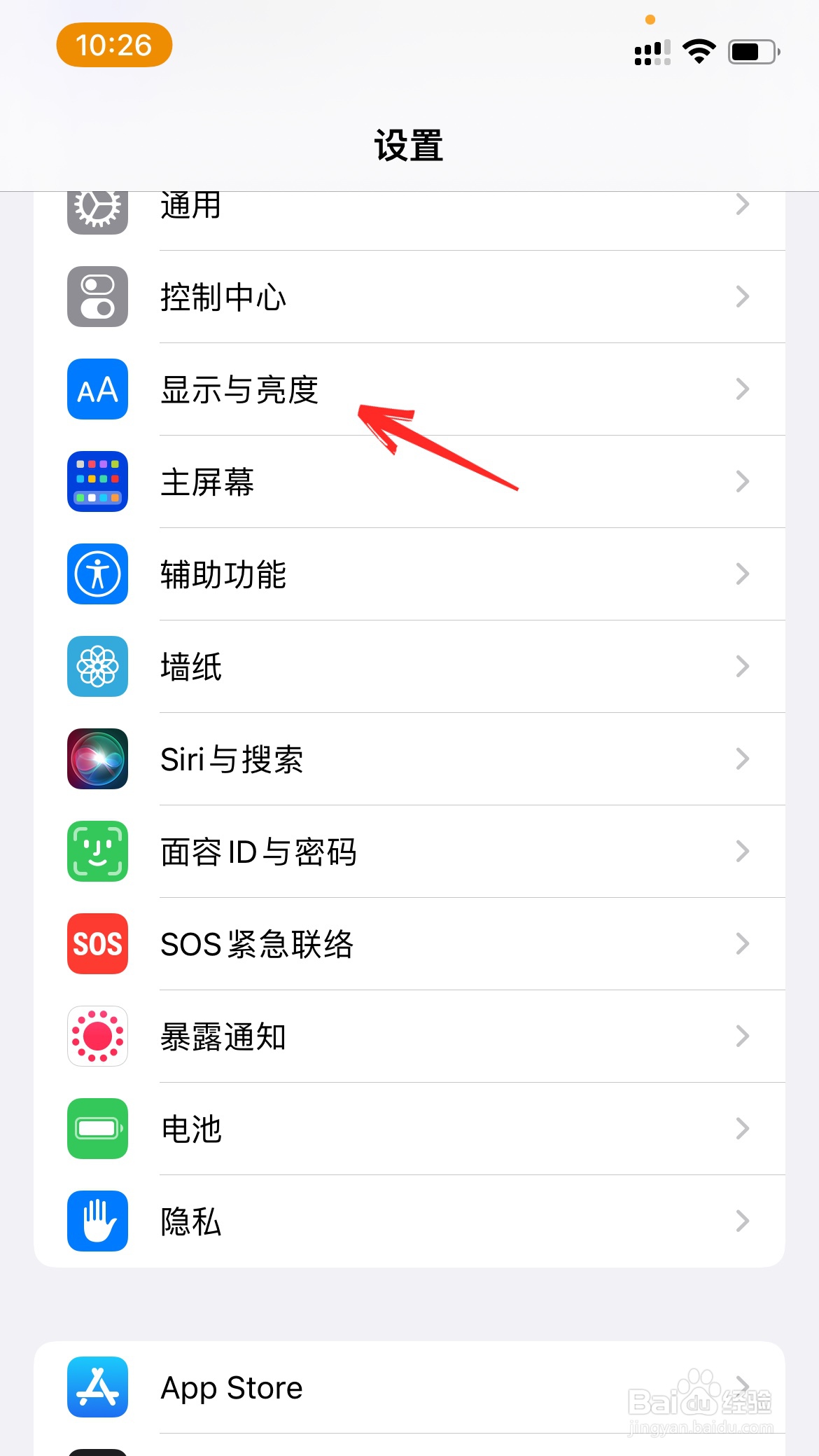Tap the red SOS icon

(97, 944)
